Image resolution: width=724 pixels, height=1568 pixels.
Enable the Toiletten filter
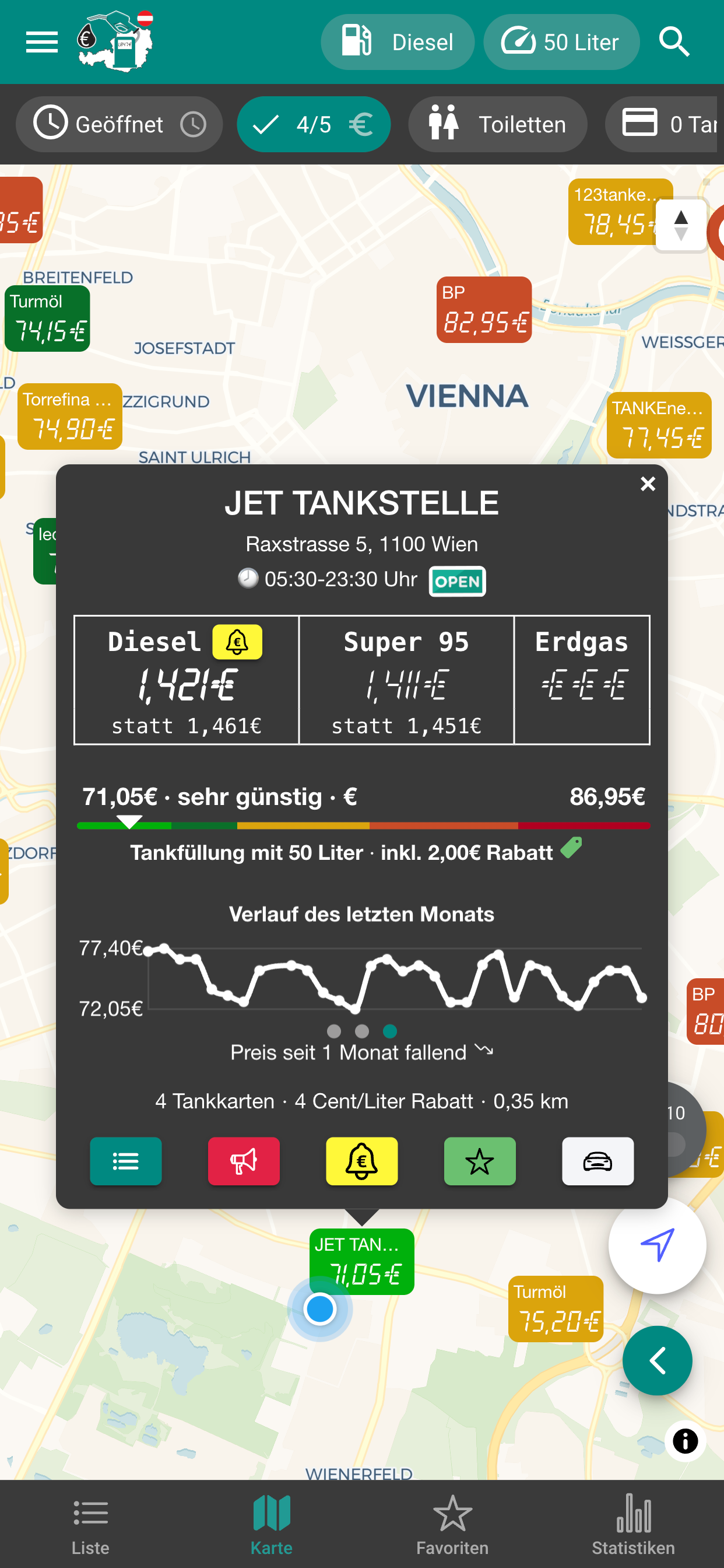click(498, 124)
